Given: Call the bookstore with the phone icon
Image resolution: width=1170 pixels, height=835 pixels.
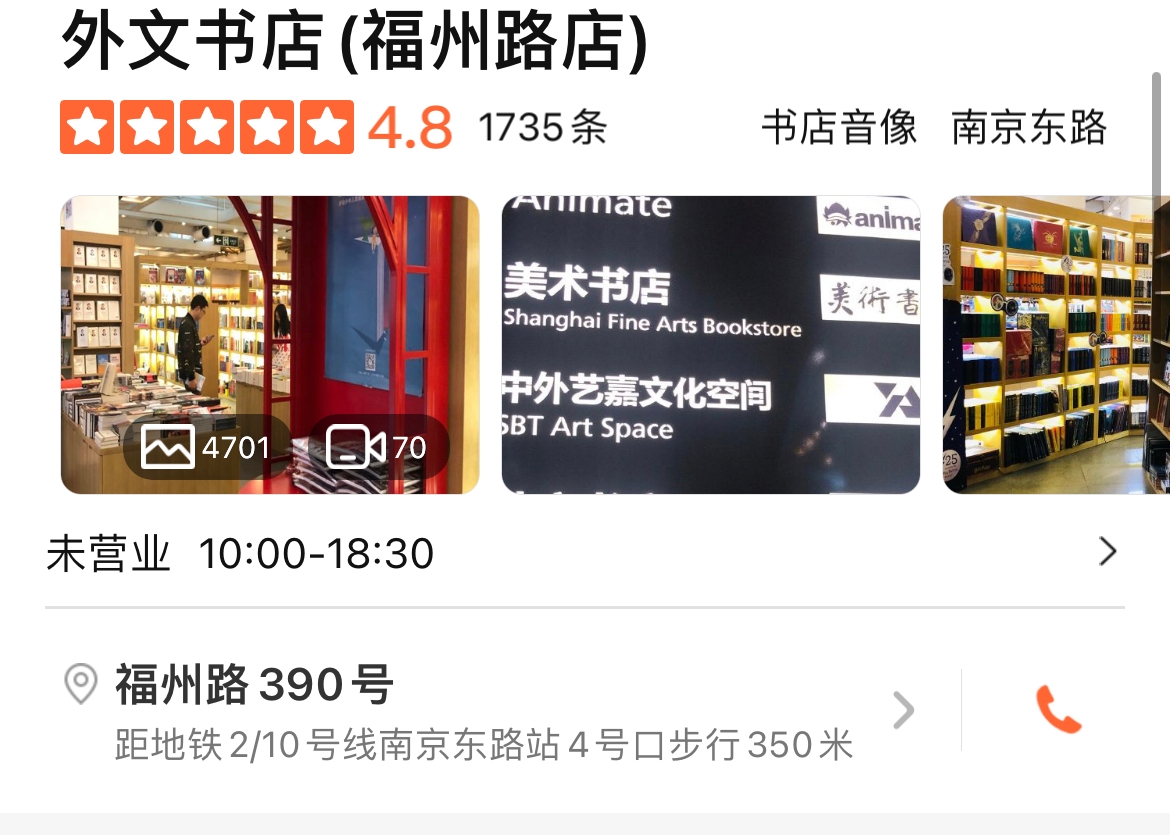Looking at the screenshot, I should pos(1058,710).
